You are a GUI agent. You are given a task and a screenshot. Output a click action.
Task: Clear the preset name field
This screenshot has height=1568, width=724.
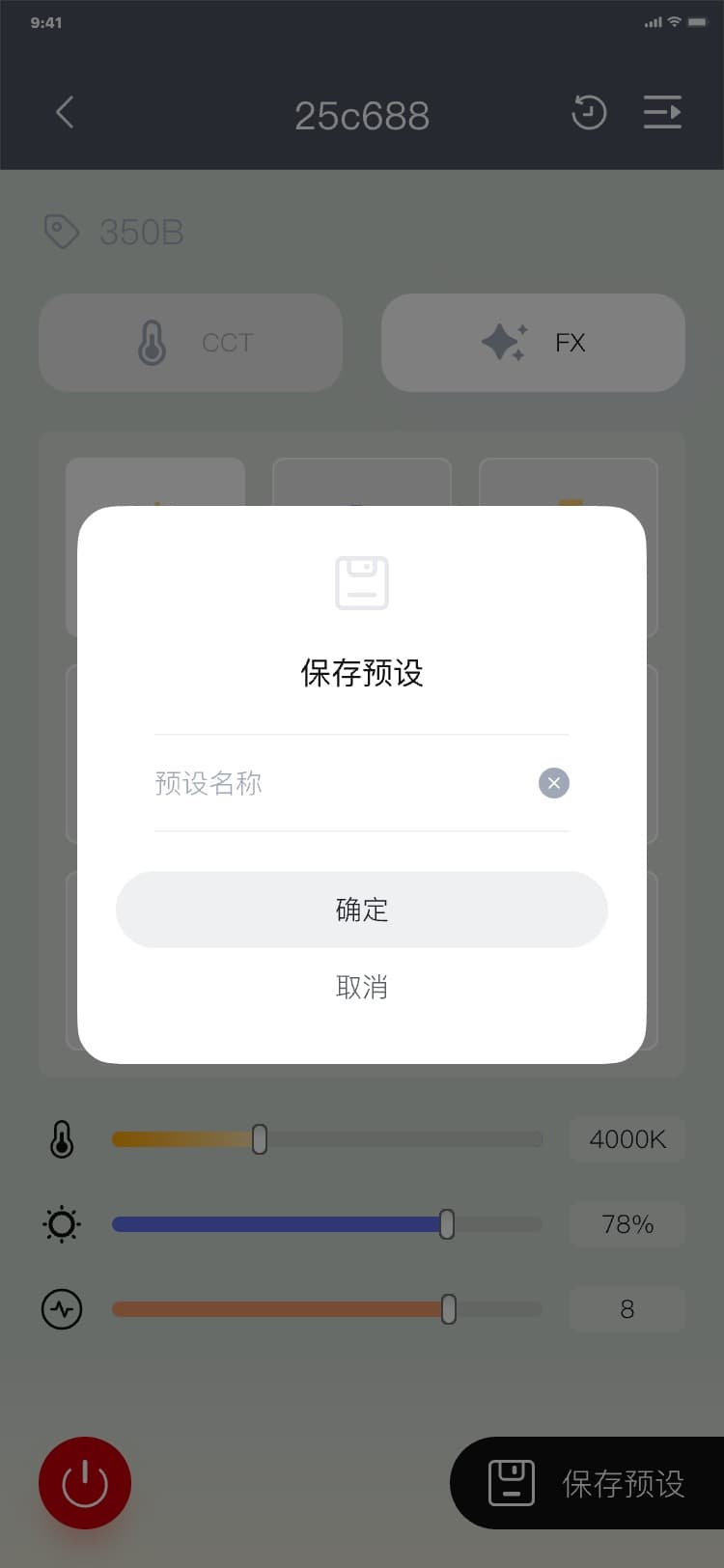[x=553, y=783]
